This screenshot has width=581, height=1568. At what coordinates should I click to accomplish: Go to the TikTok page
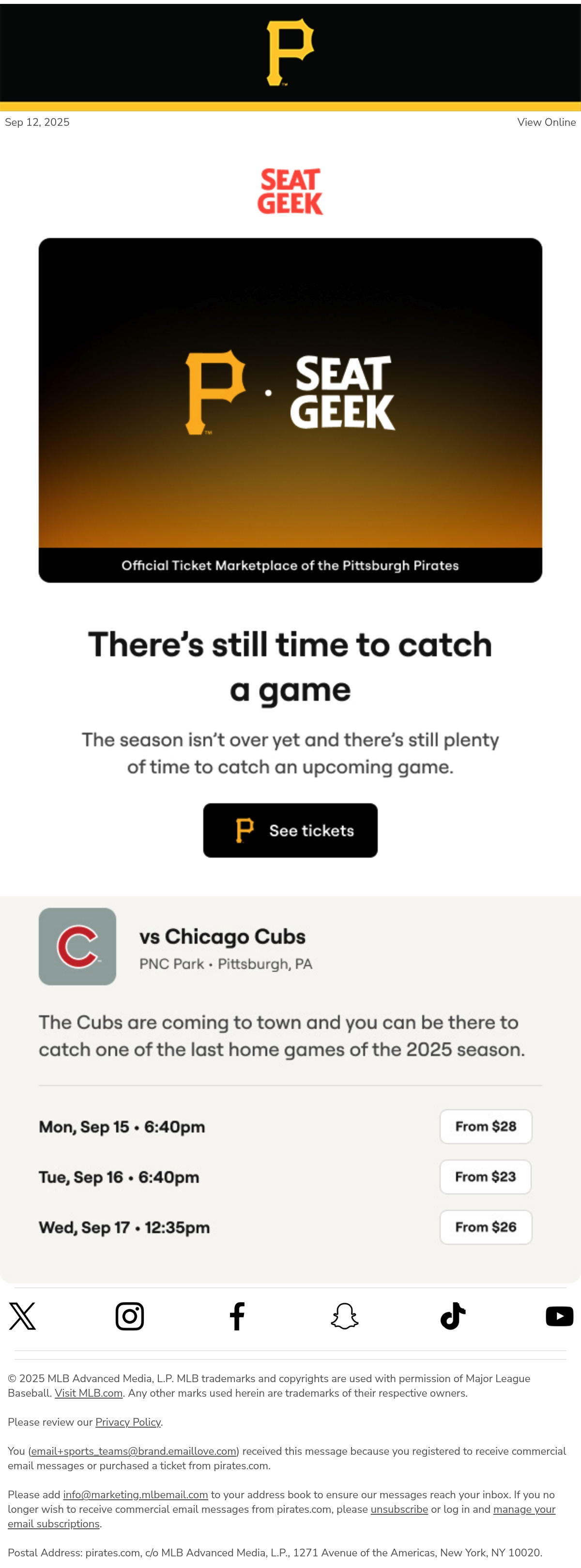453,1316
